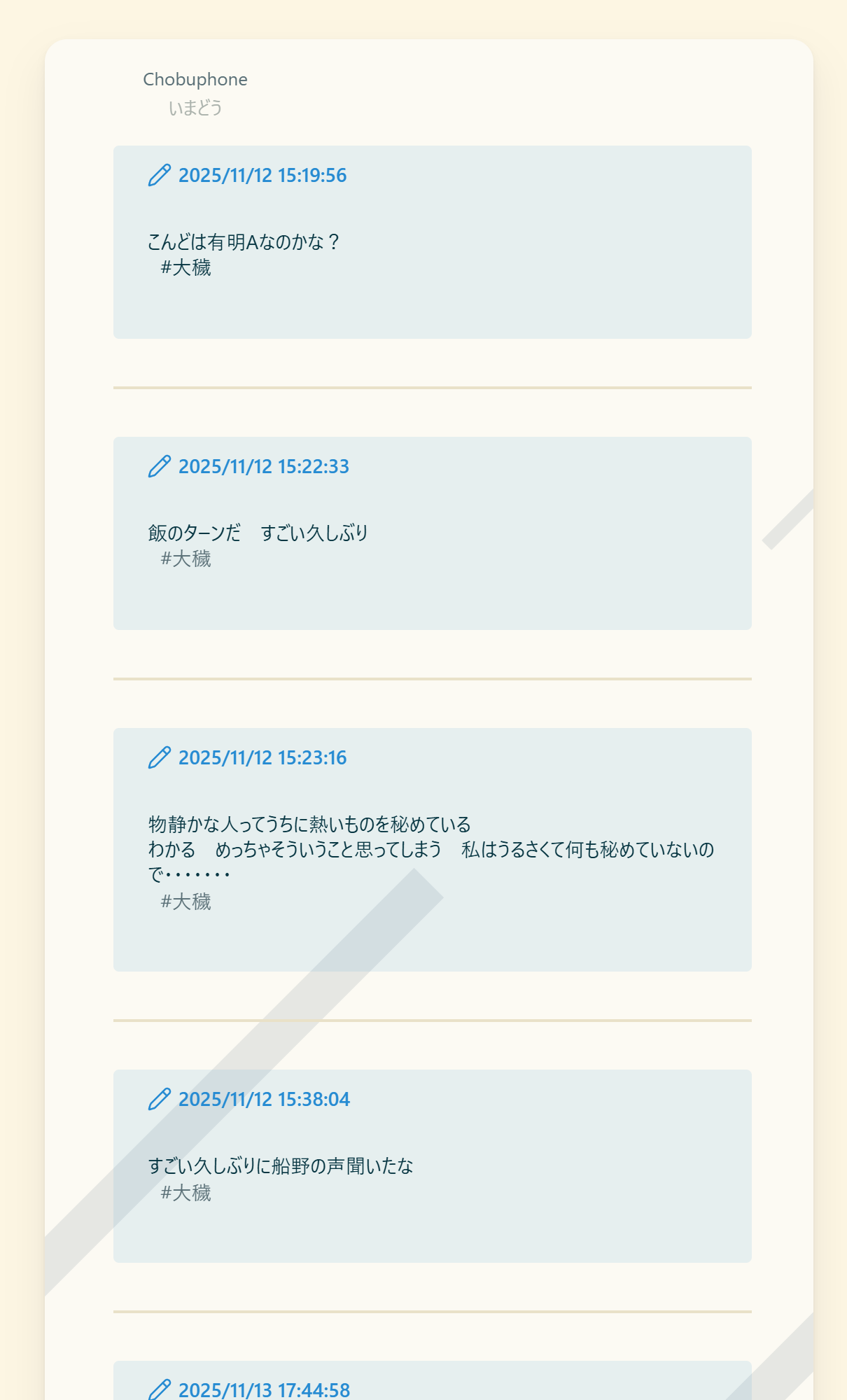Open the Chobuphone site title link
Image resolution: width=847 pixels, height=1400 pixels.
pyautogui.click(x=195, y=80)
